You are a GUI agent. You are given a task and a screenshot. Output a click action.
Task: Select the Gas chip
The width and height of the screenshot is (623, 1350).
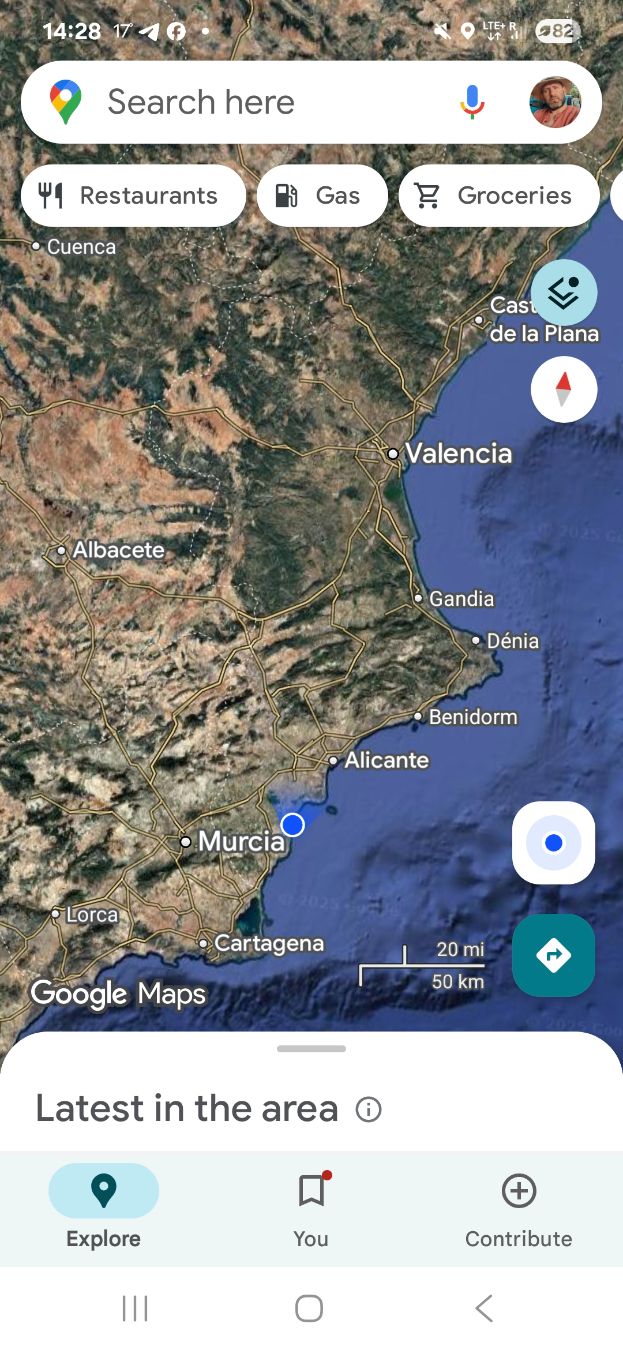[x=322, y=195]
